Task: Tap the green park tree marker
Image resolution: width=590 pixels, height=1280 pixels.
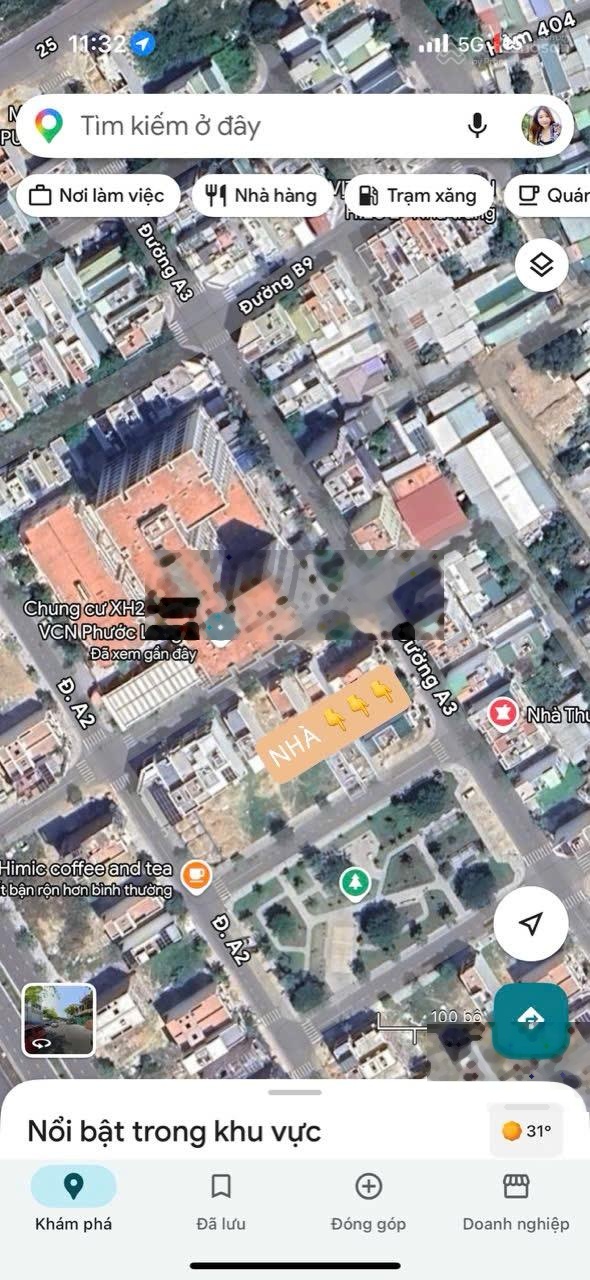Action: [353, 883]
